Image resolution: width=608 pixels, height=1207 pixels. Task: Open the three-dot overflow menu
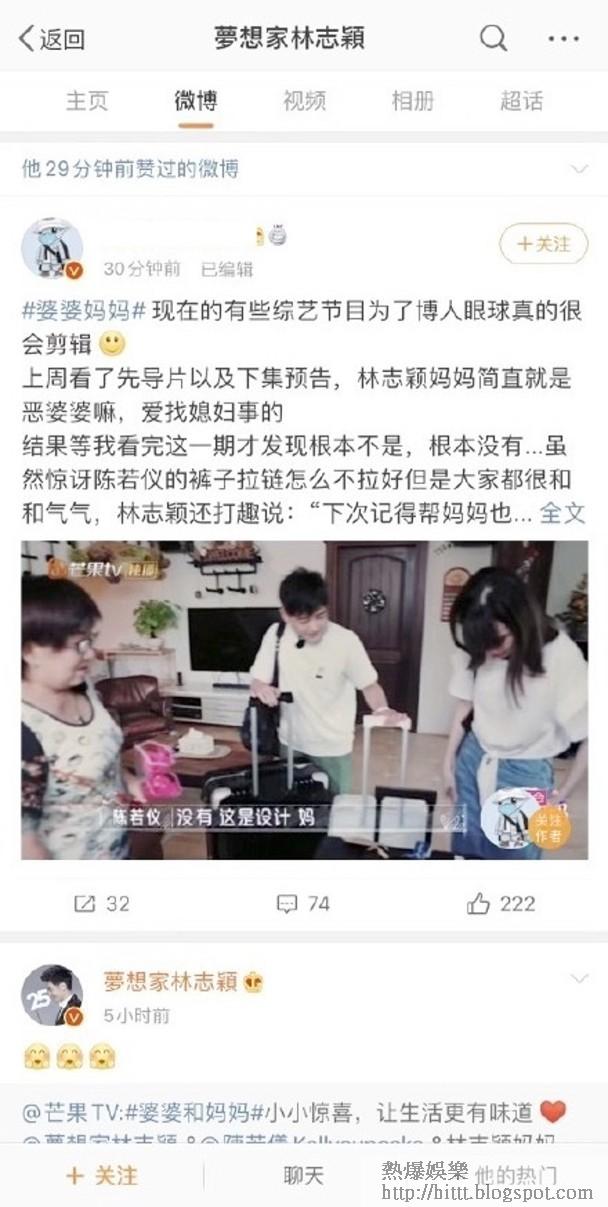point(564,39)
